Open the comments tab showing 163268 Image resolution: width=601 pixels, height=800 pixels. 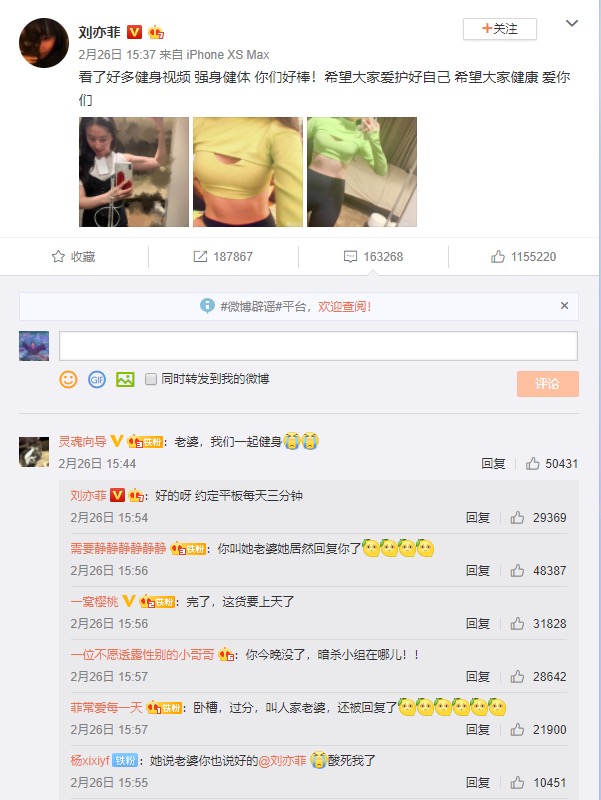click(373, 257)
